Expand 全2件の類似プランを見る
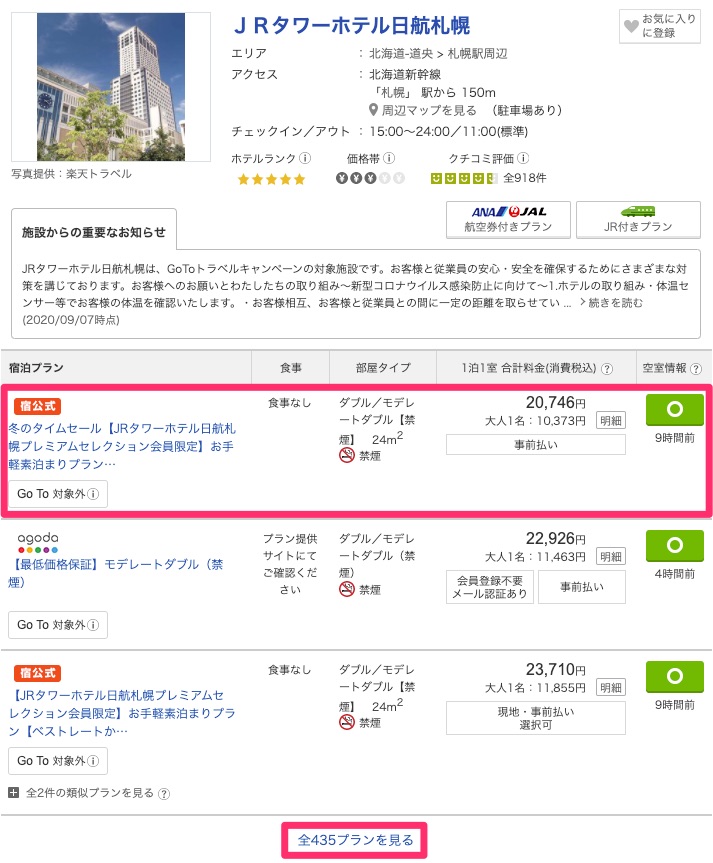This screenshot has width=713, height=863. point(85,793)
